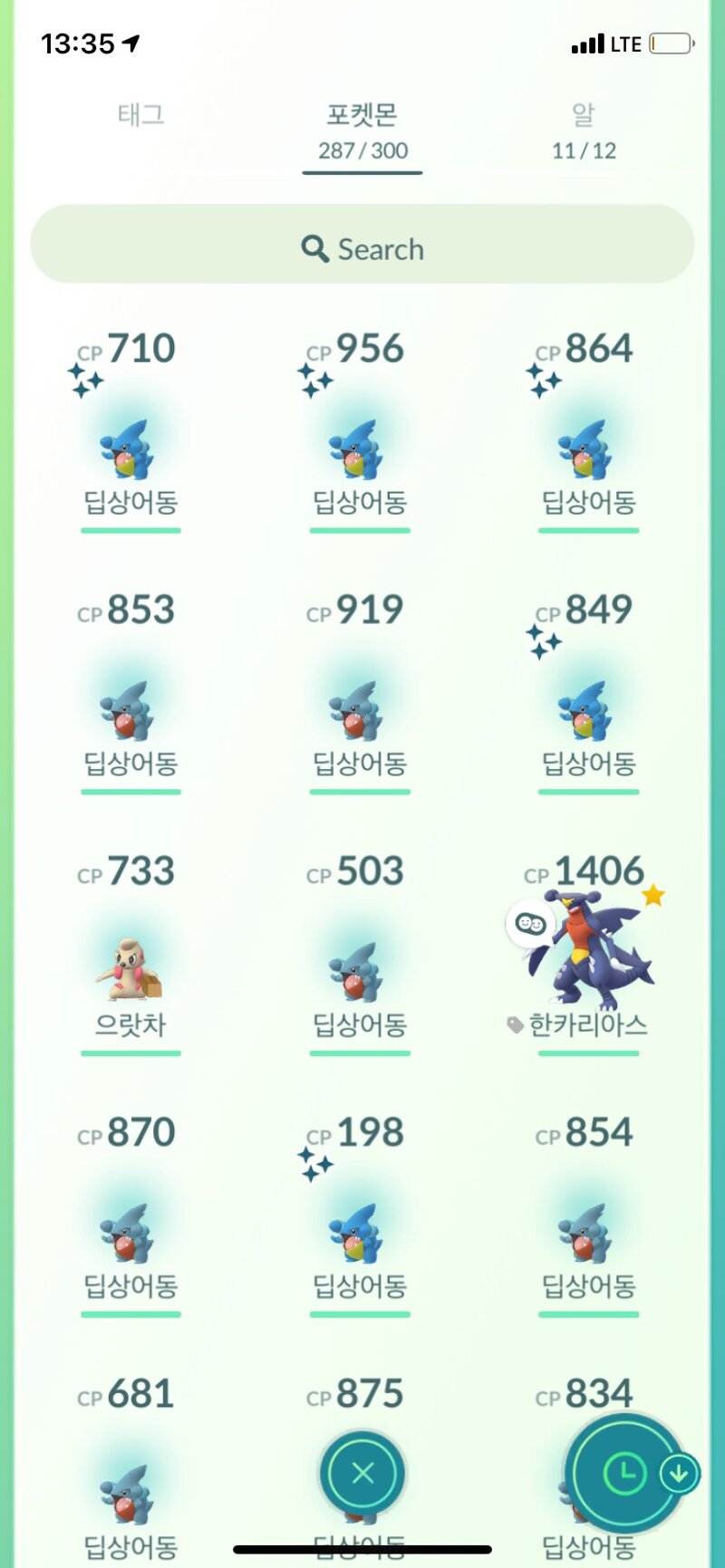Open the sort order clock button
Image resolution: width=725 pixels, height=1568 pixels.
624,1474
